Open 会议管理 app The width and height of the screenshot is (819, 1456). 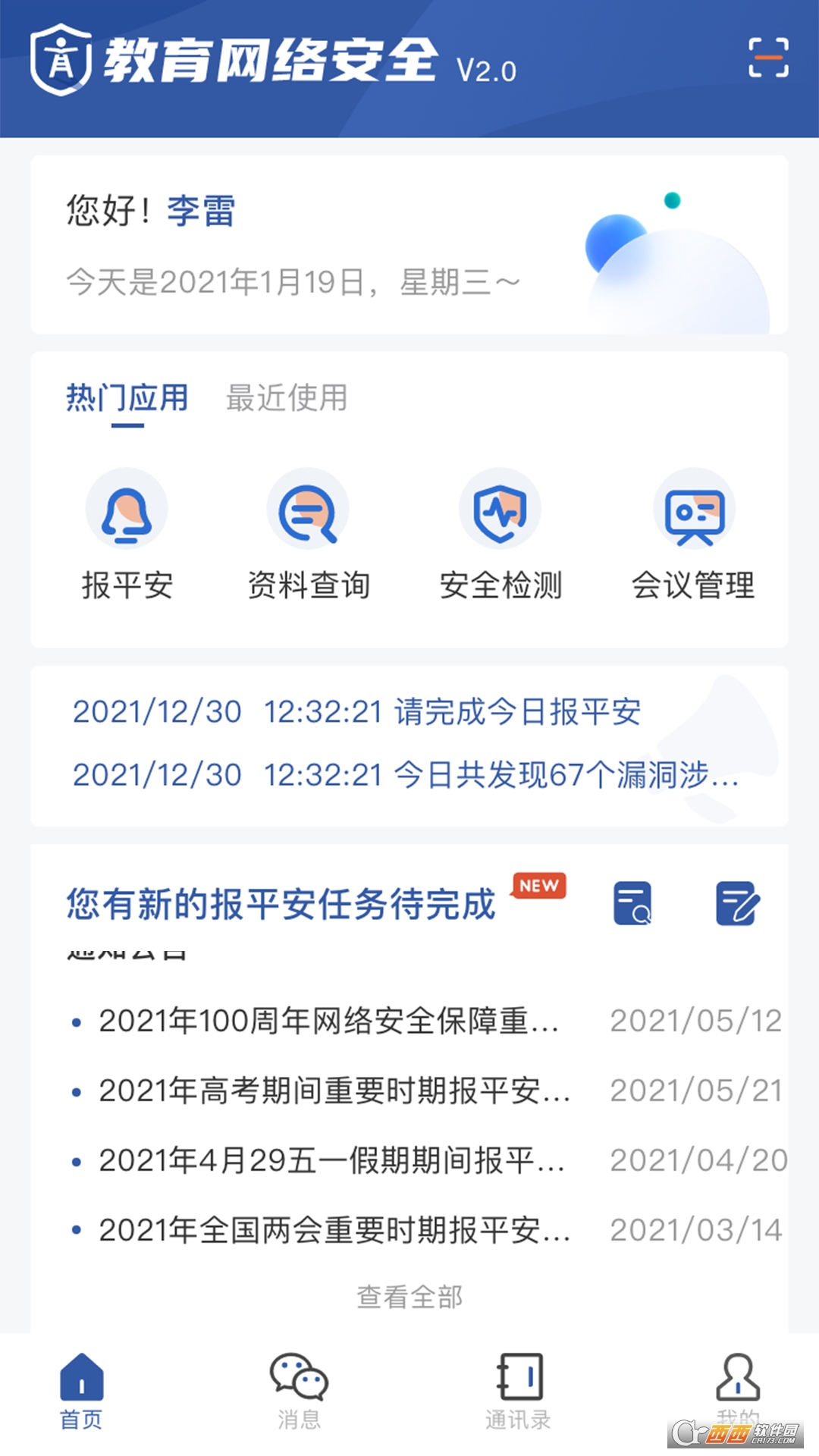[693, 535]
